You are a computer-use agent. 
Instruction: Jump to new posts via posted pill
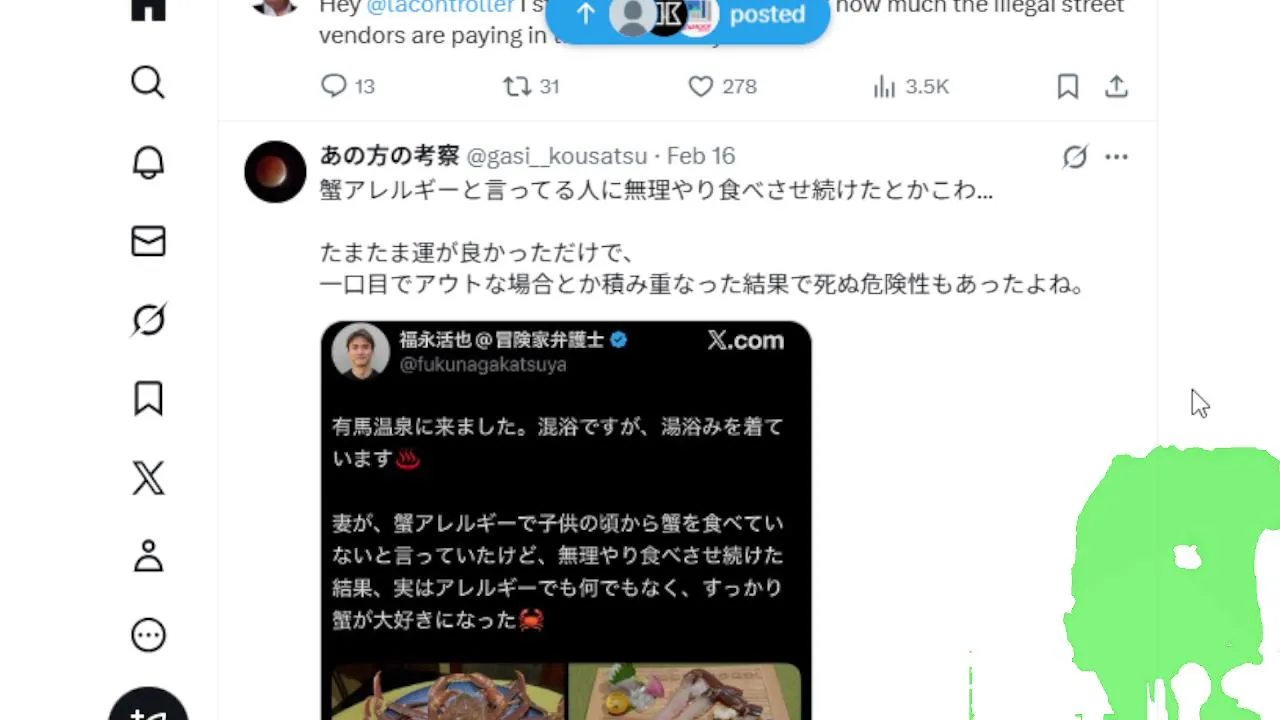[688, 15]
